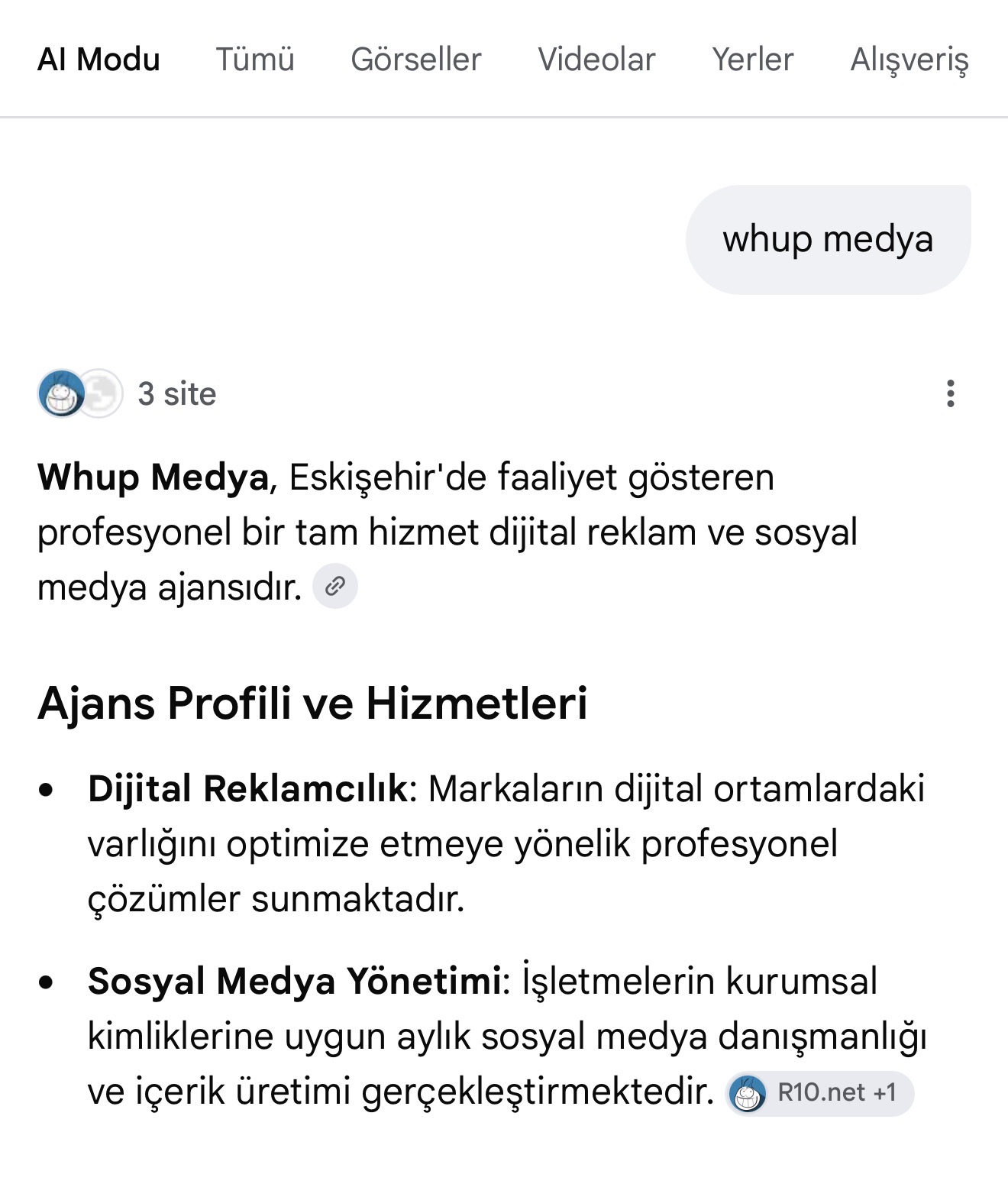
Task: Switch to the Videolar tab
Action: coord(596,60)
